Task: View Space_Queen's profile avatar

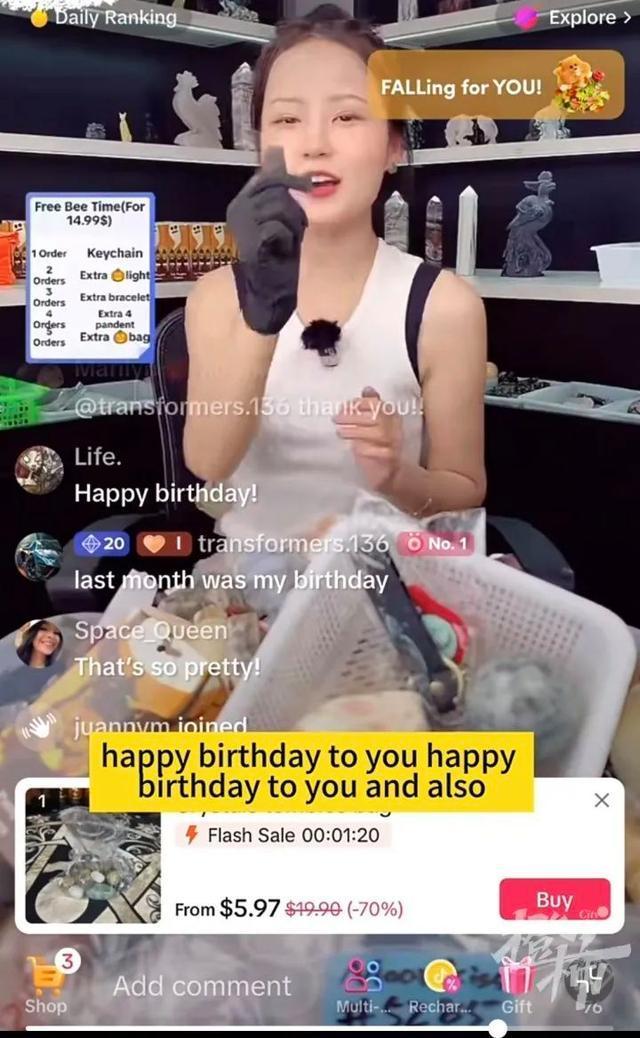Action: pyautogui.click(x=39, y=644)
